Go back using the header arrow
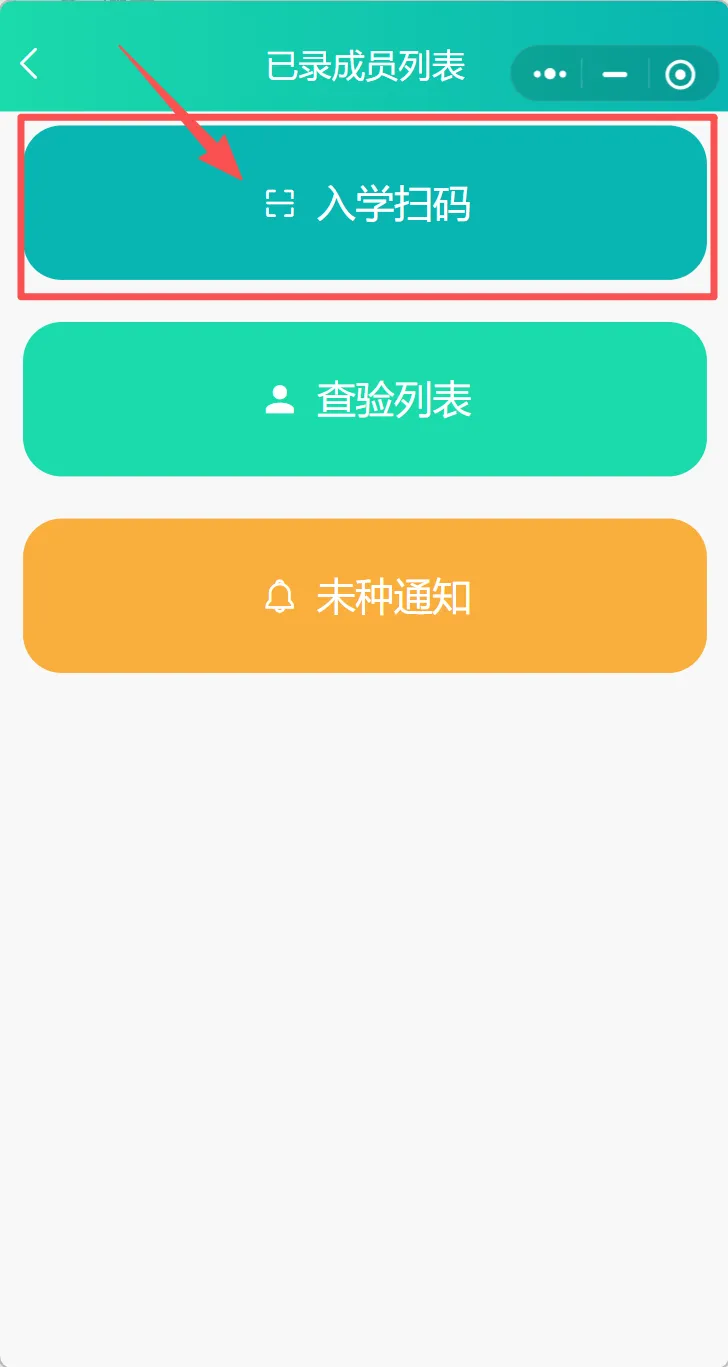Image resolution: width=728 pixels, height=1367 pixels. click(x=30, y=64)
